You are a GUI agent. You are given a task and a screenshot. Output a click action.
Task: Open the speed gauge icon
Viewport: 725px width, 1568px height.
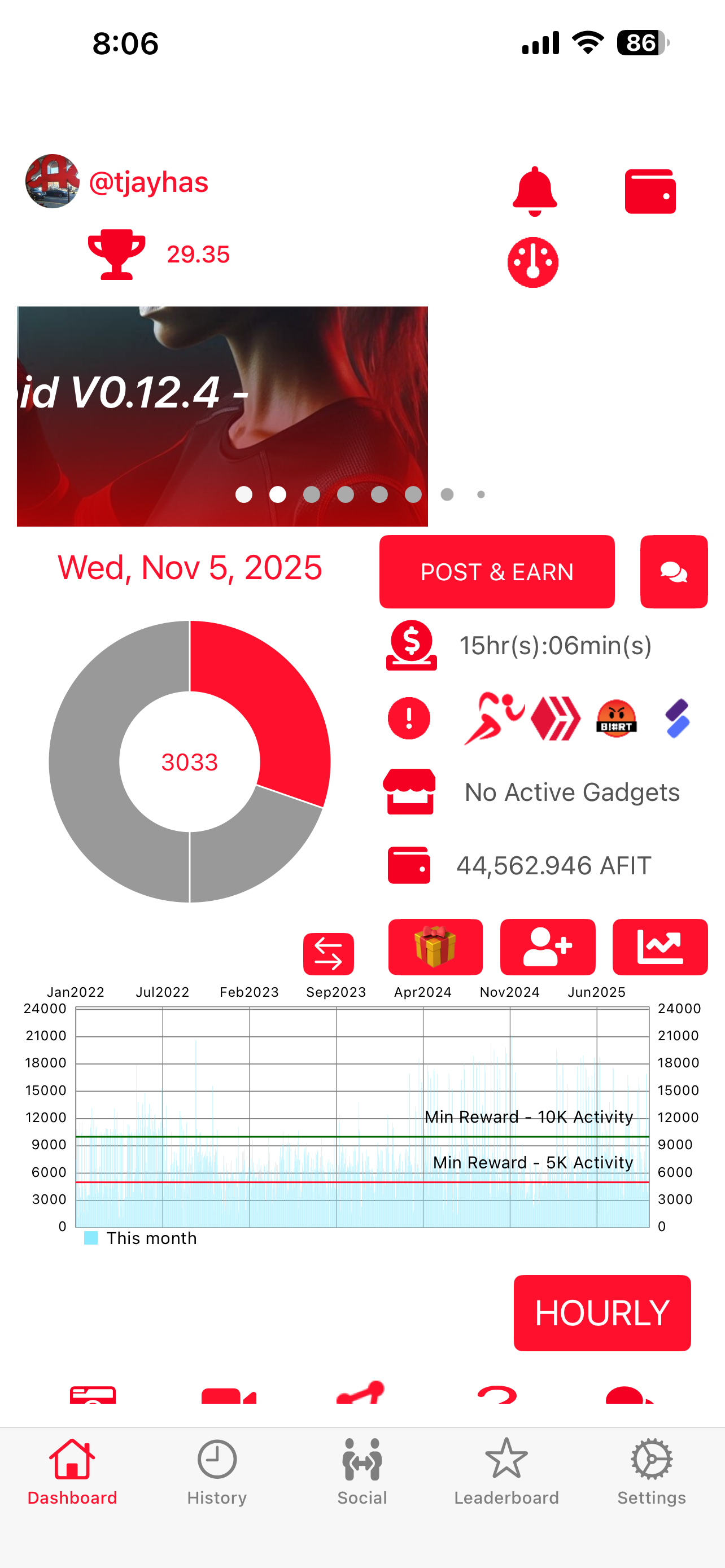pyautogui.click(x=532, y=262)
